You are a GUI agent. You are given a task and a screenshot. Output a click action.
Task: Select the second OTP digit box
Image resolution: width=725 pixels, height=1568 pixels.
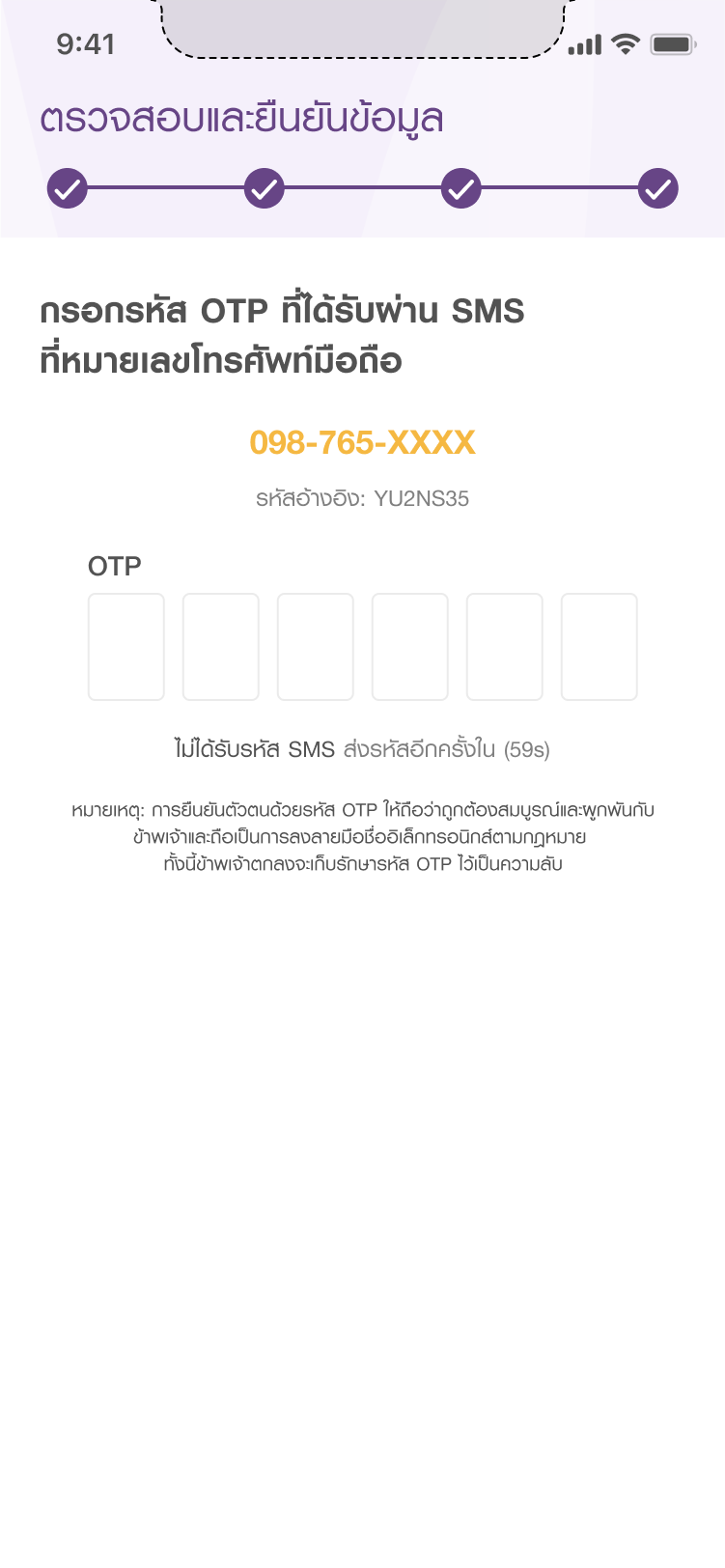[221, 647]
